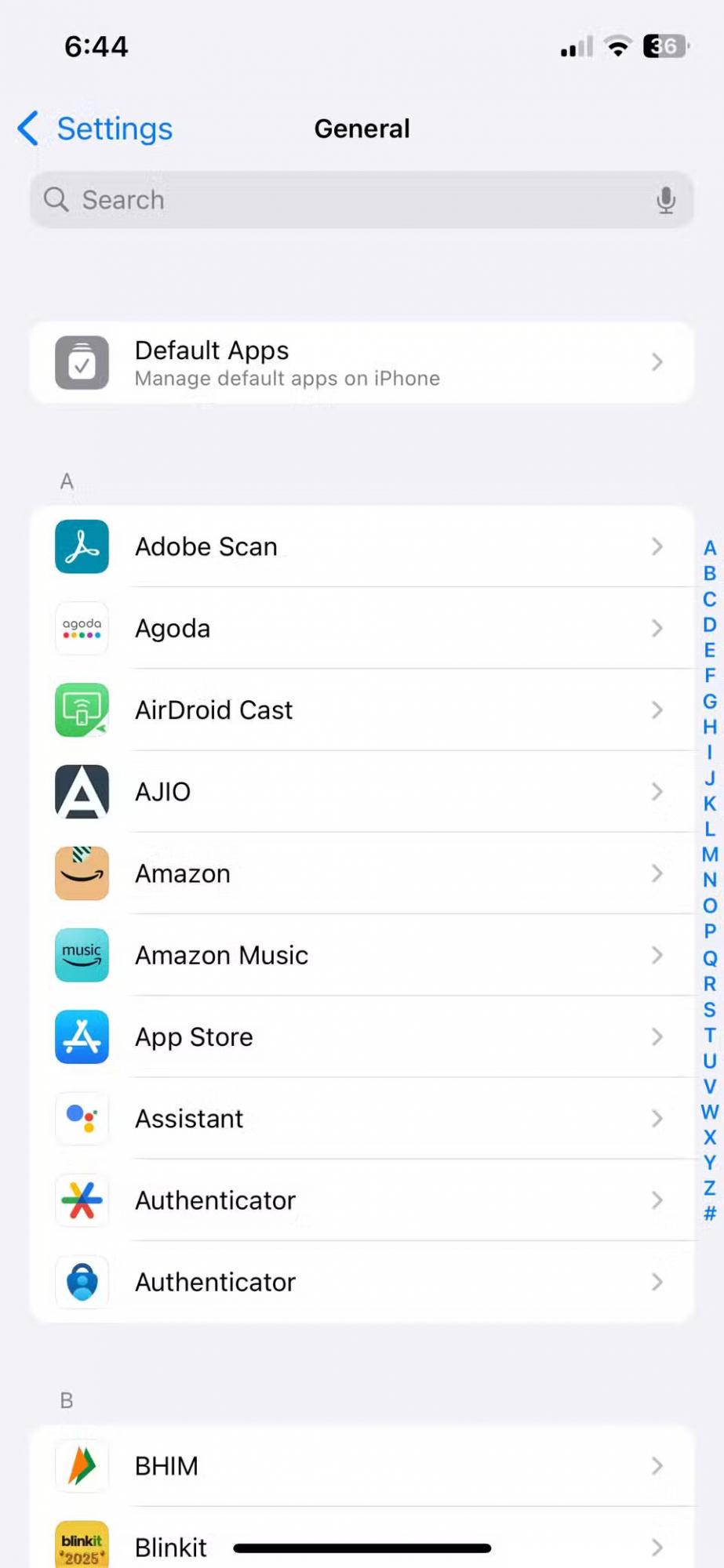Tap the AJIO app icon
The width and height of the screenshot is (724, 1568).
[x=82, y=792]
